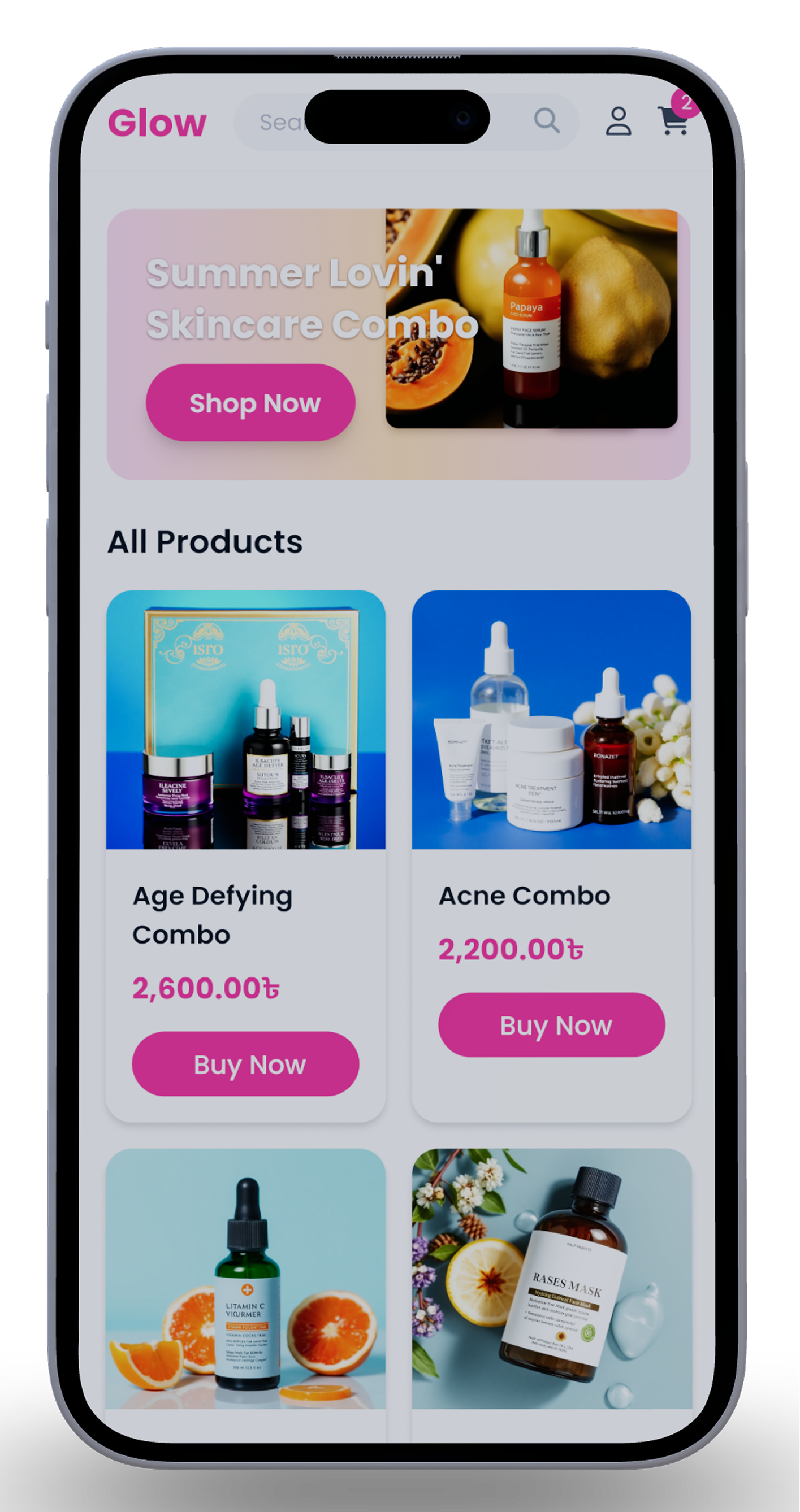Open the Rases Mask product tile

(x=551, y=1280)
